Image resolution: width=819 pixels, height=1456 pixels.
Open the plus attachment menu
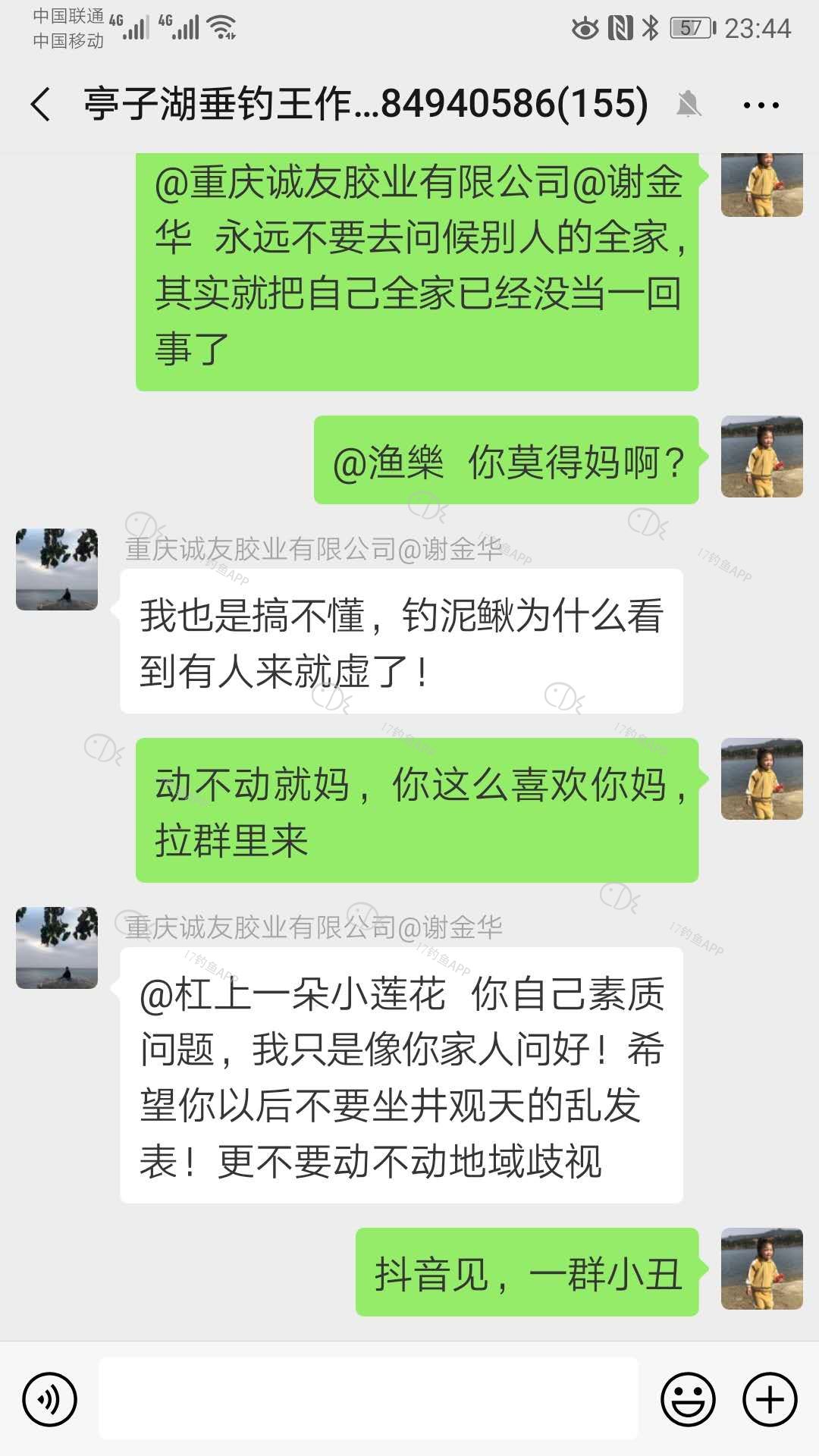click(770, 1399)
